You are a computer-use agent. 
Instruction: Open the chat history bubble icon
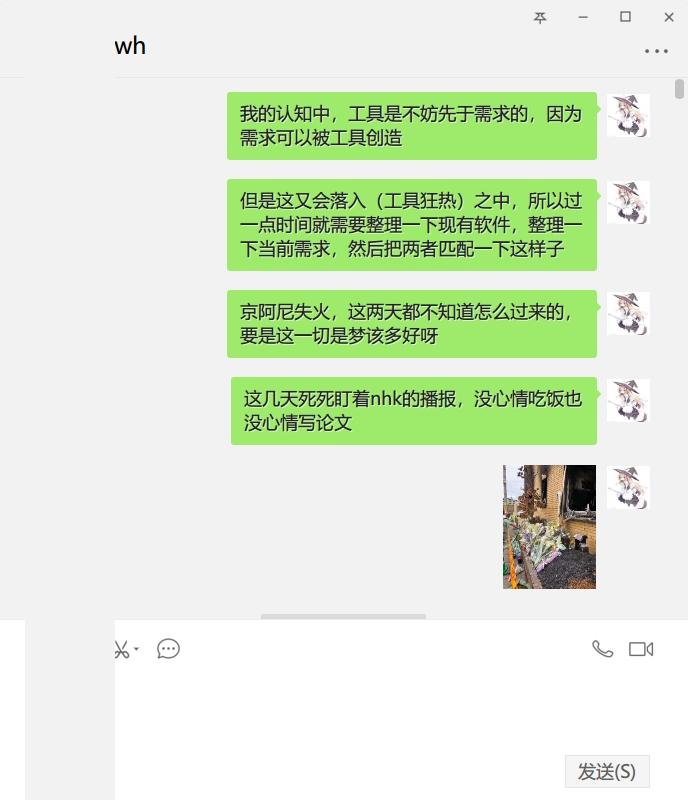point(169,649)
